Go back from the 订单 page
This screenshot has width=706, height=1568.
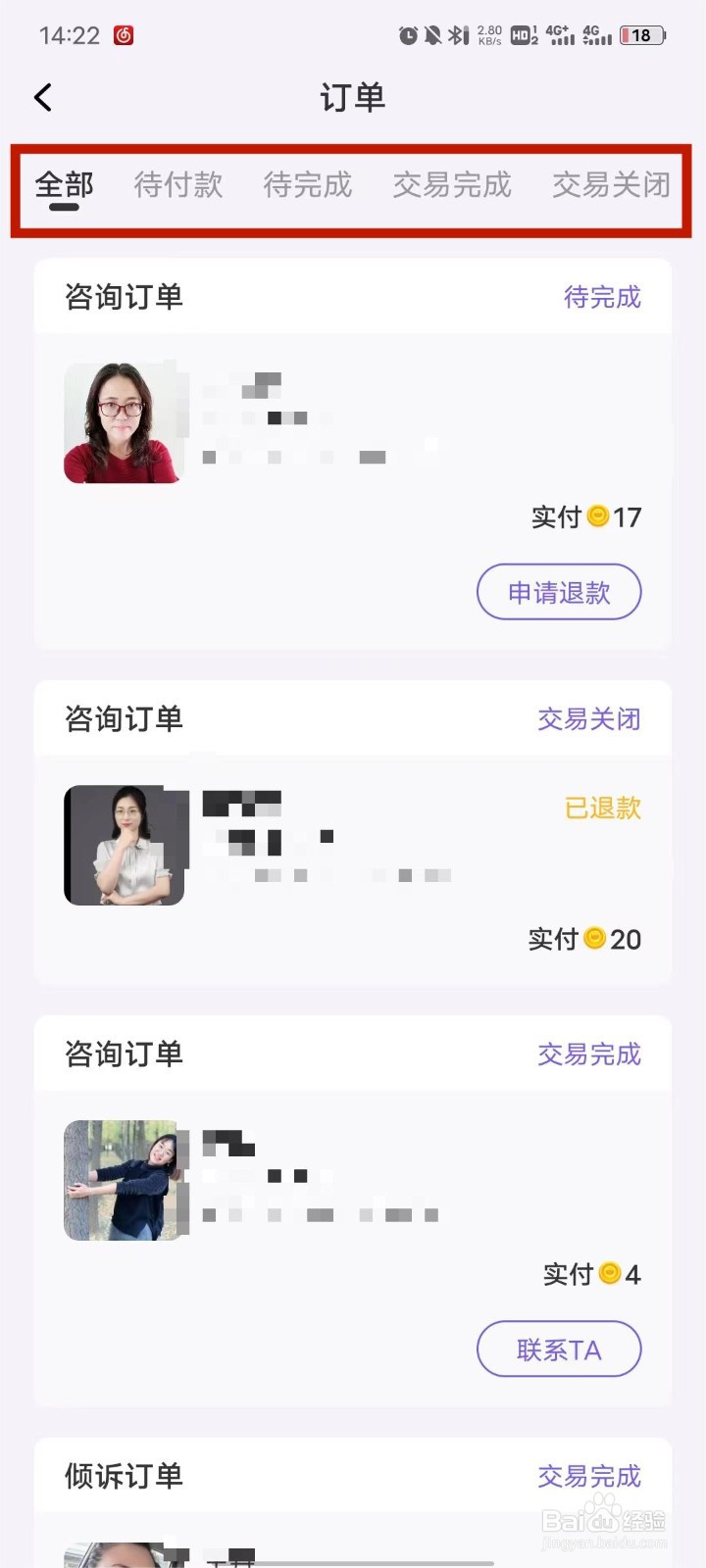[43, 98]
